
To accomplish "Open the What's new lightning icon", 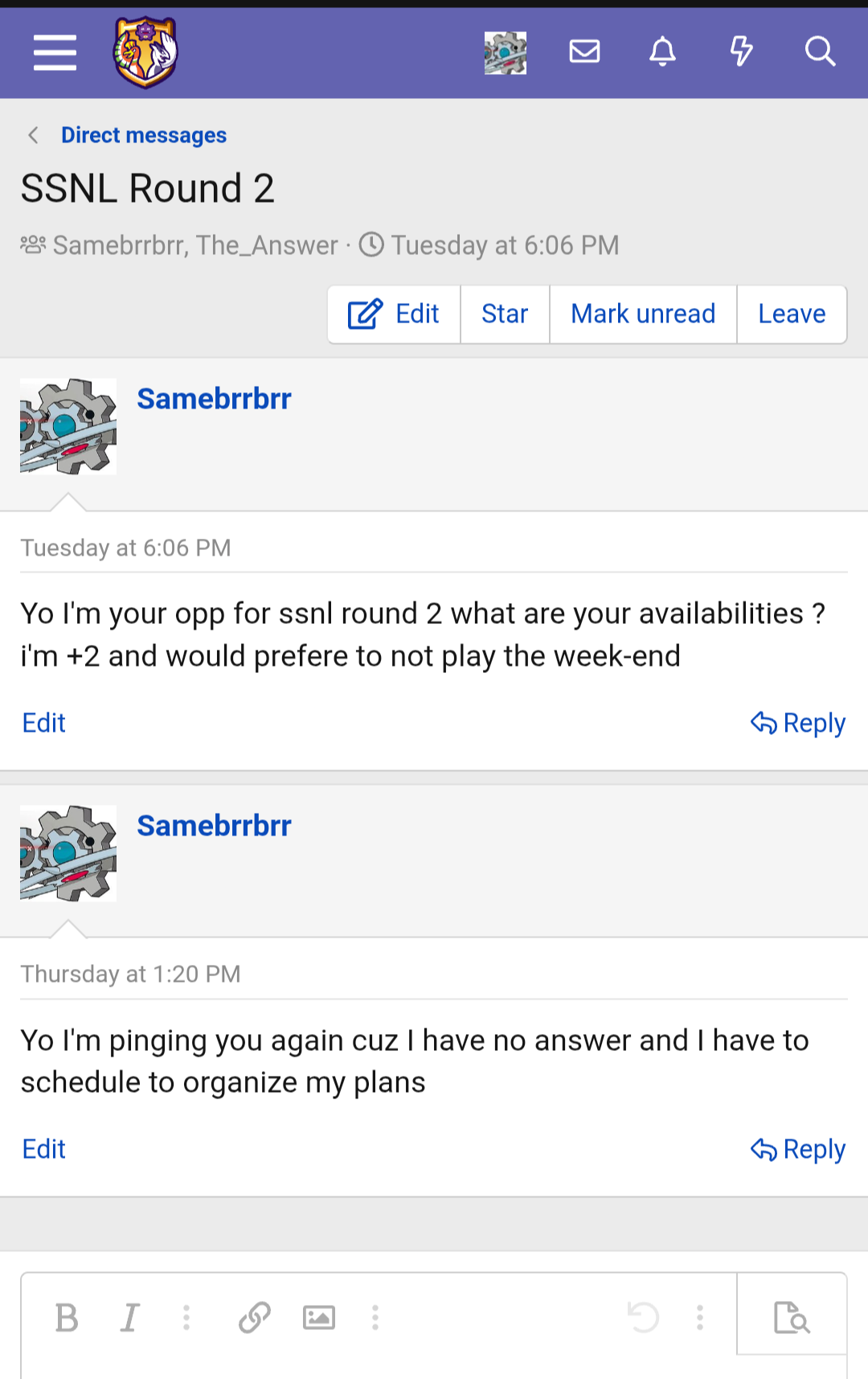I will 741,52.
